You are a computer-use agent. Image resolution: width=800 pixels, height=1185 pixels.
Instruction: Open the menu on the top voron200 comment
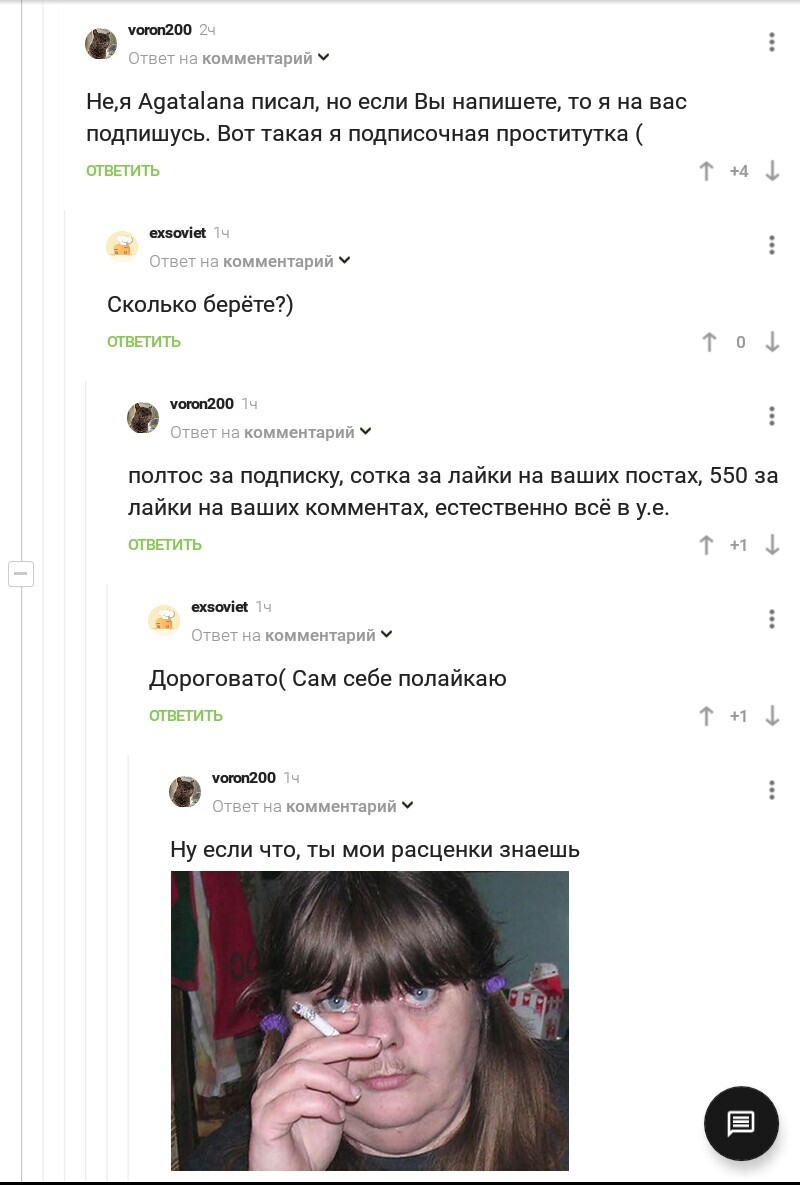(772, 42)
